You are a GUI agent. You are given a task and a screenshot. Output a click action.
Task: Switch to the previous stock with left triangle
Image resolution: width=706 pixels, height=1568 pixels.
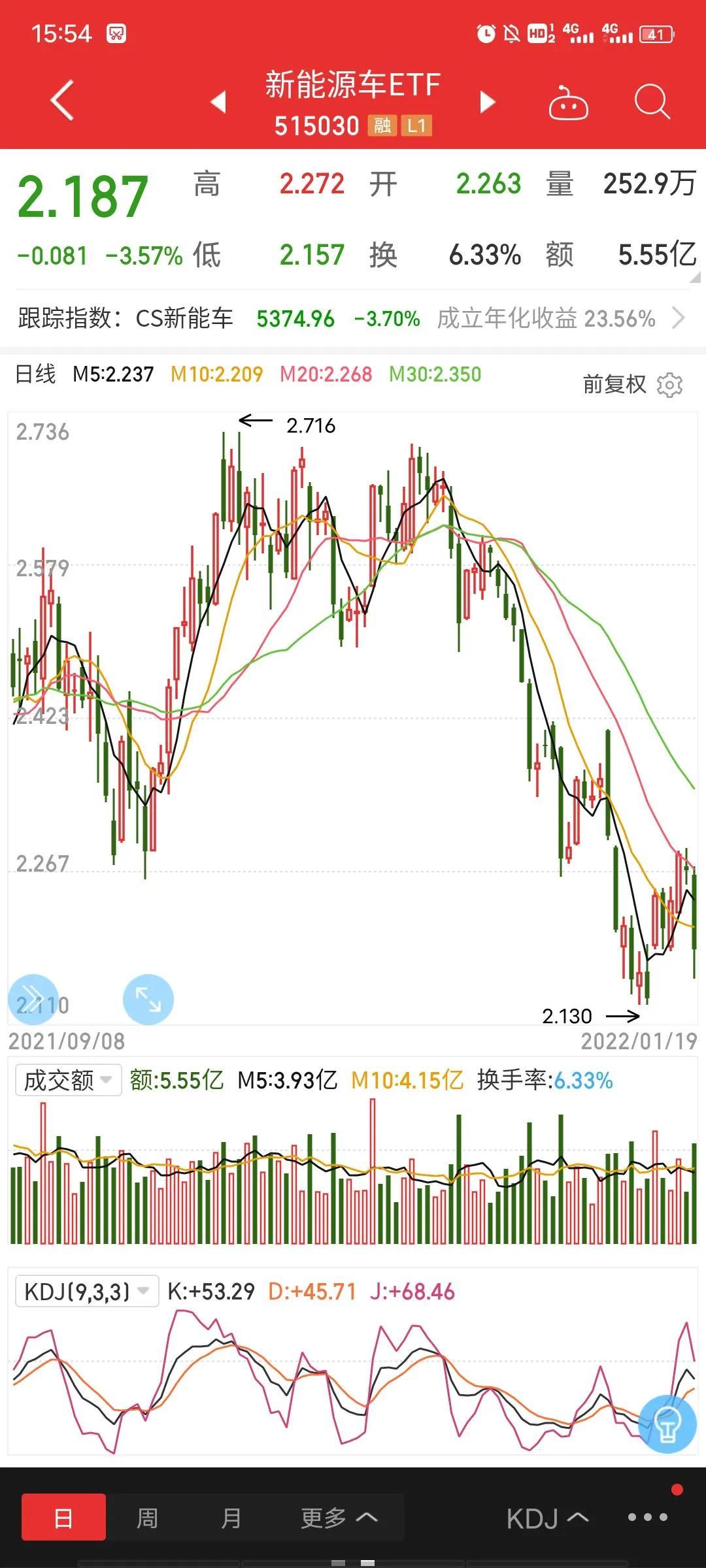[218, 102]
